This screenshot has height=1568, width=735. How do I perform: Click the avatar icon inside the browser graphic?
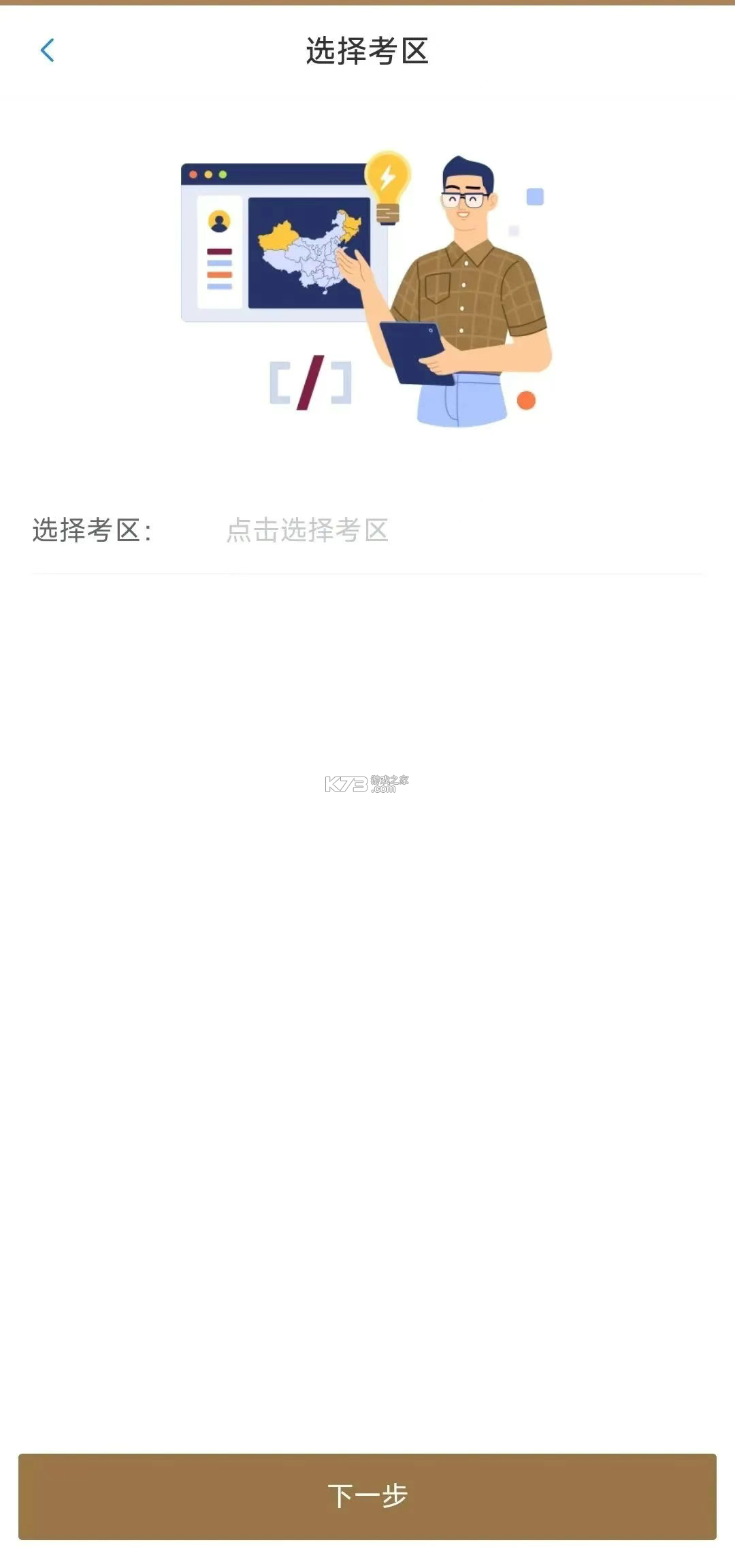click(218, 221)
